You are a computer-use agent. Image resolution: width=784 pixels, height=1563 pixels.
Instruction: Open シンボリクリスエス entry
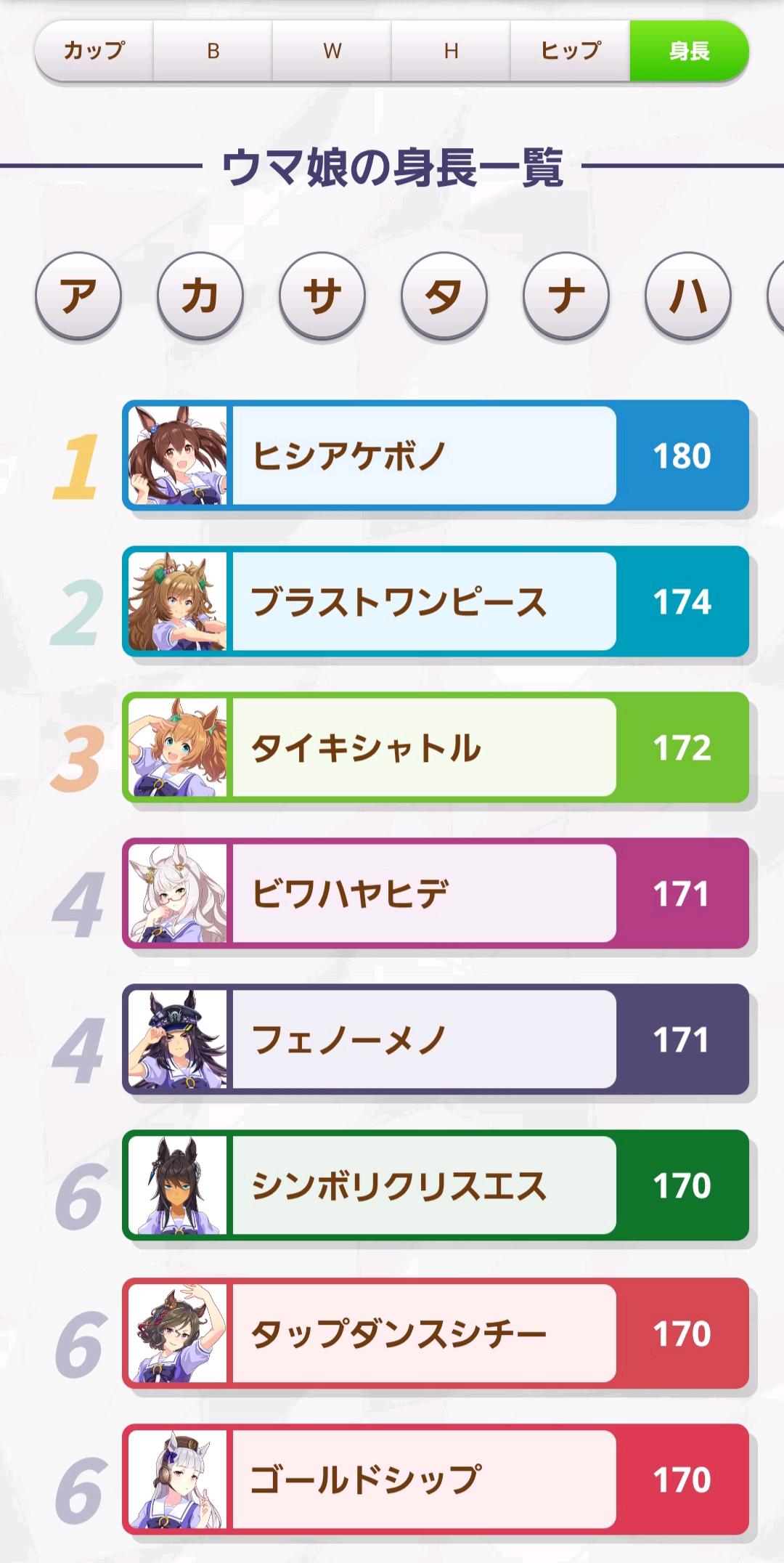tap(436, 1185)
